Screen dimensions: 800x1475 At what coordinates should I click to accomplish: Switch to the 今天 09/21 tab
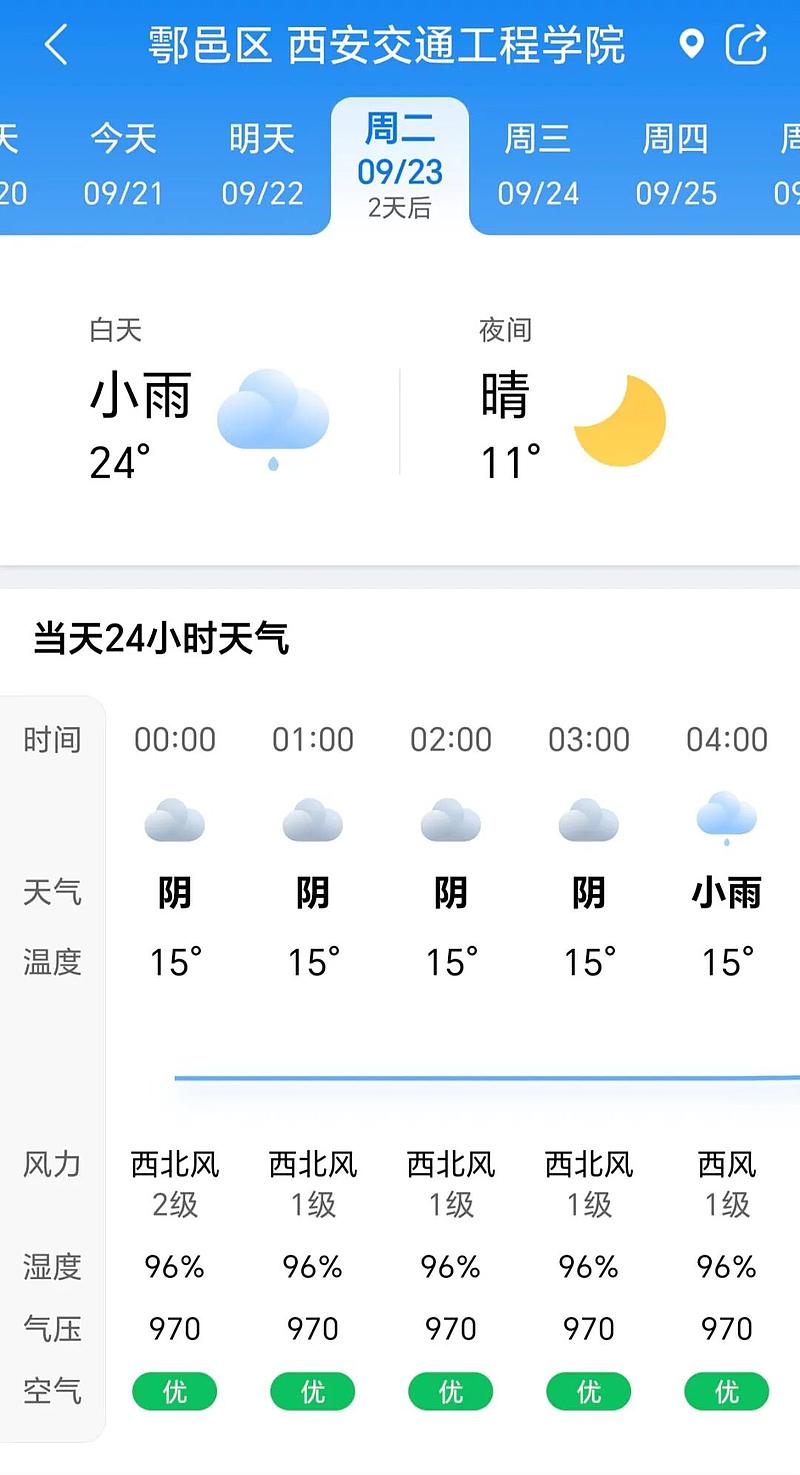pos(123,165)
